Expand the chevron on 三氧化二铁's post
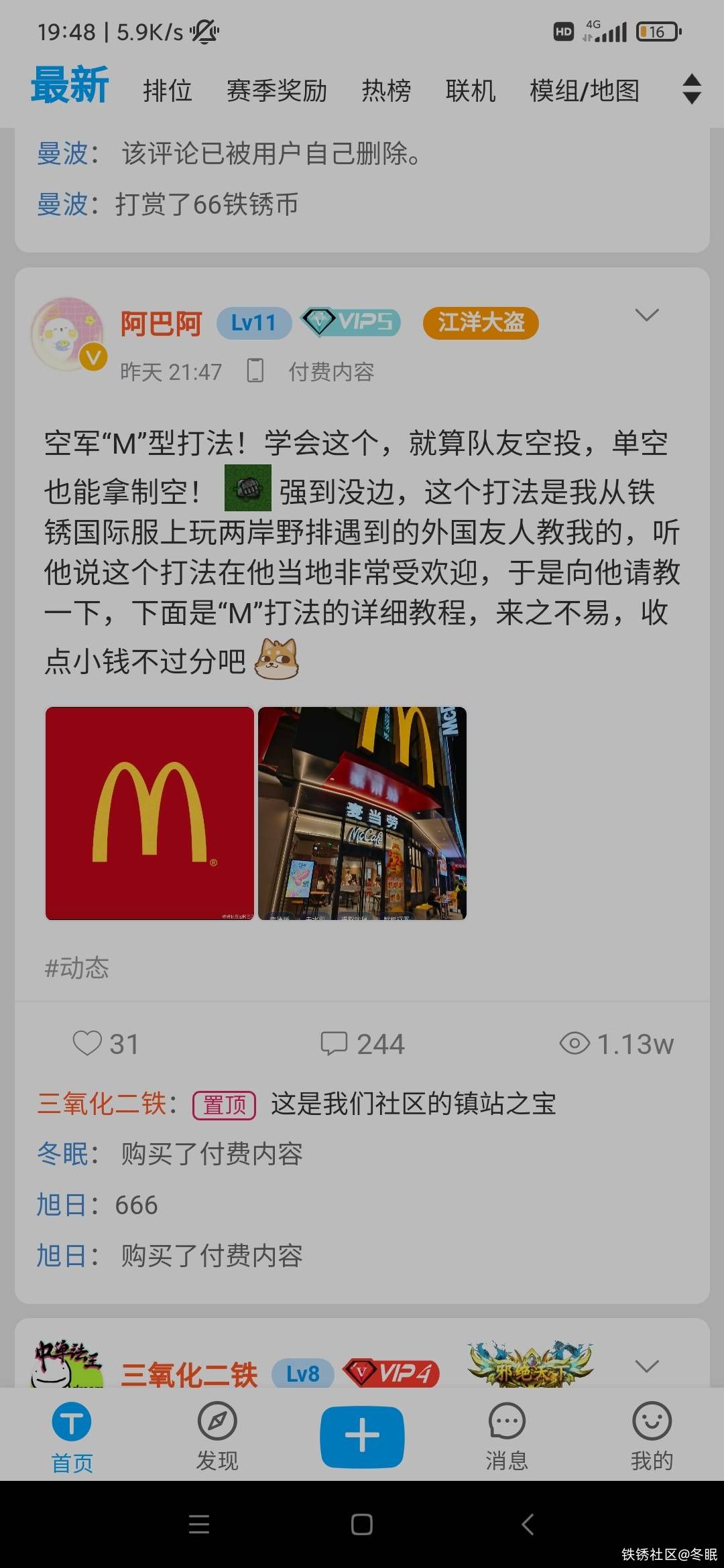Screen dimensions: 724x1568 tap(646, 1366)
